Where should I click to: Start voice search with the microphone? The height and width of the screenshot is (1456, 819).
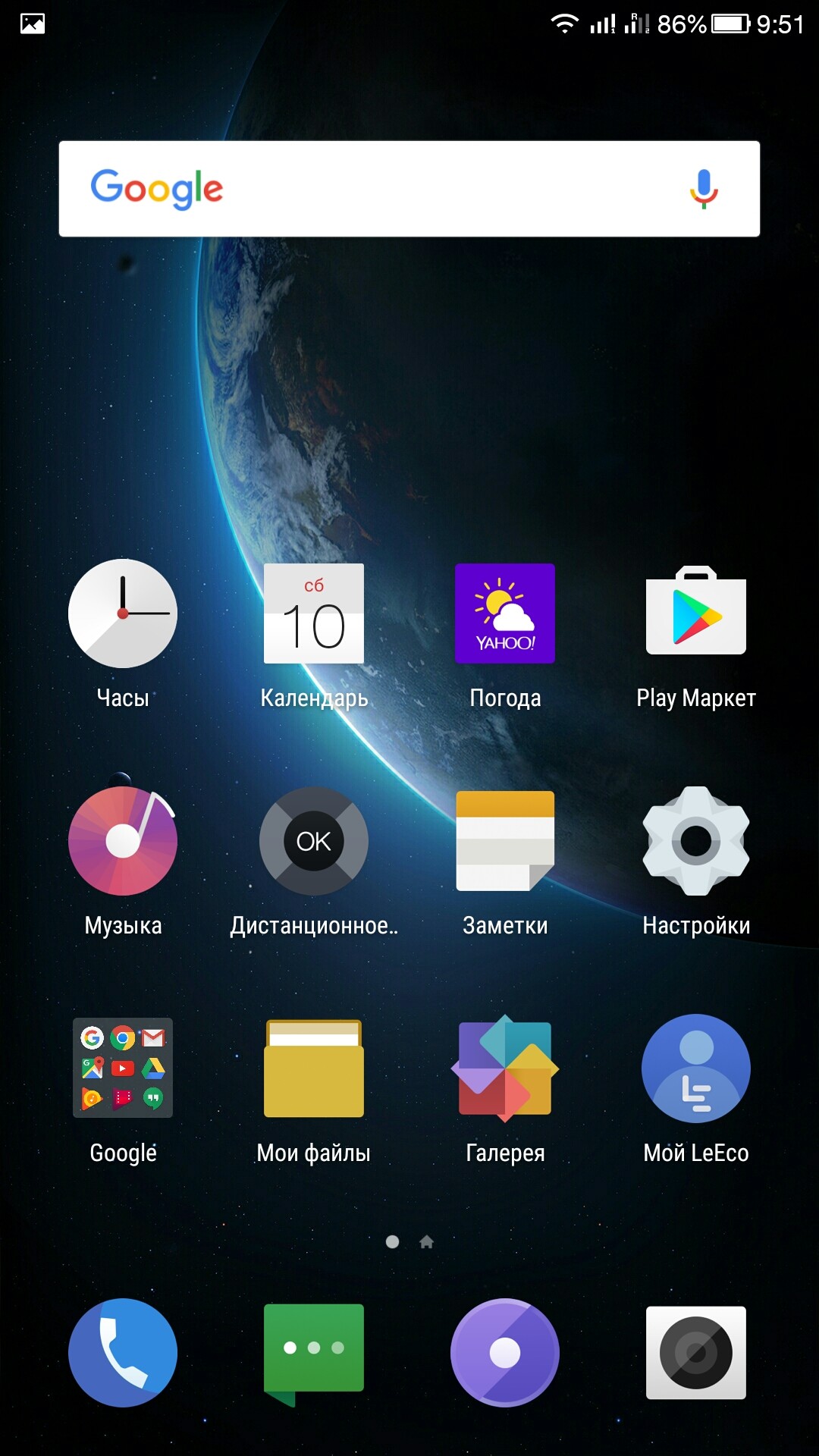(x=703, y=188)
